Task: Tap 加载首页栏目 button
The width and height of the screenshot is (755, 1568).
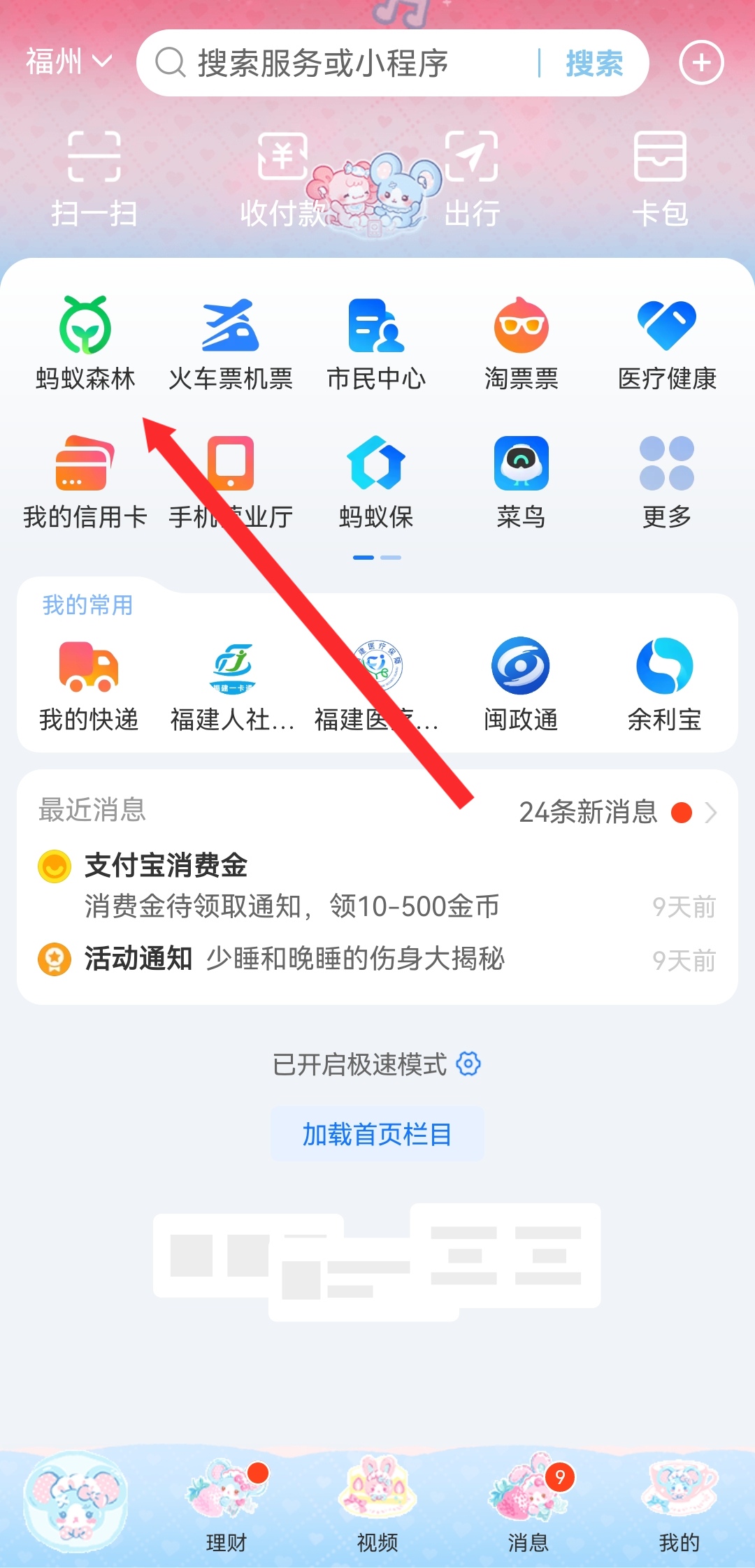Action: (x=377, y=1134)
